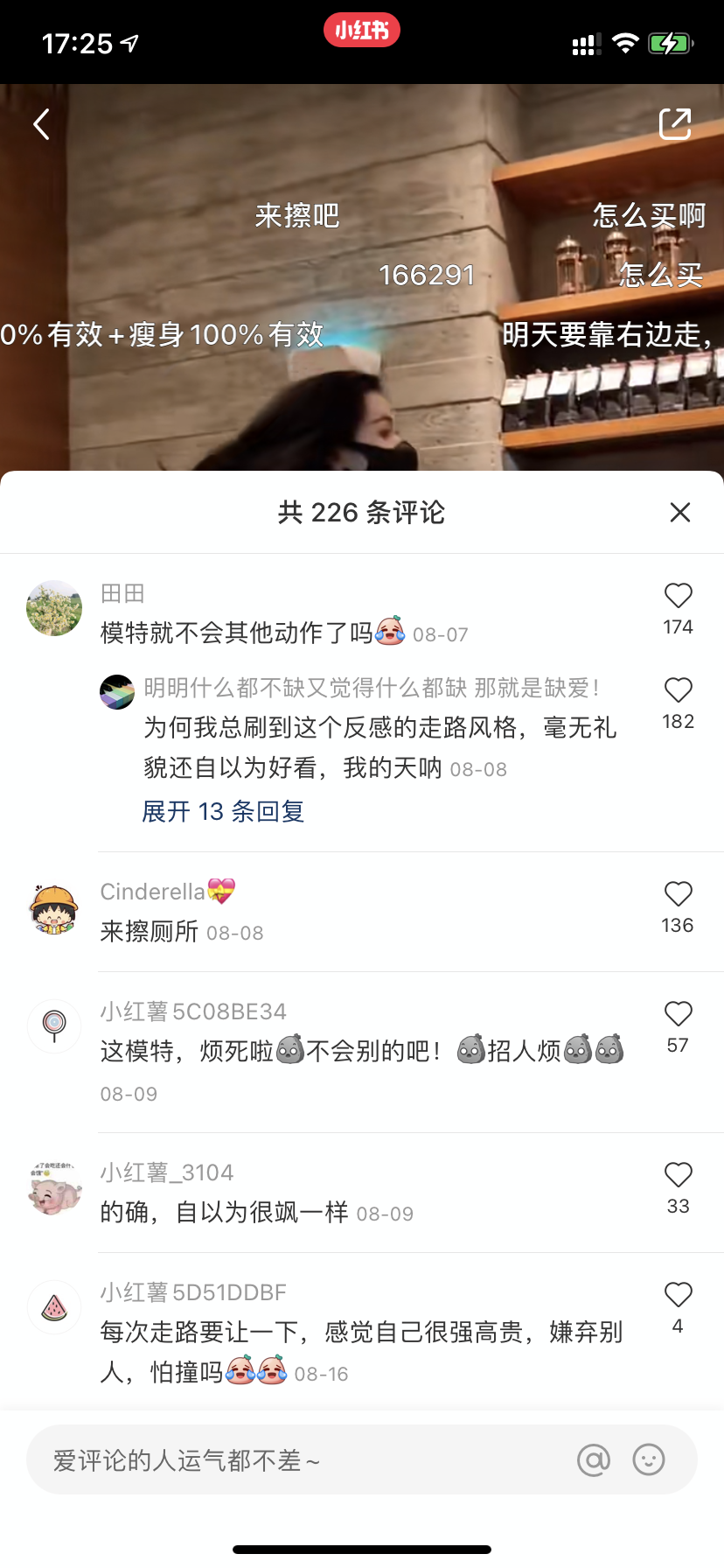
Task: Like the comment by 小红薯_3104
Action: coord(678,1175)
